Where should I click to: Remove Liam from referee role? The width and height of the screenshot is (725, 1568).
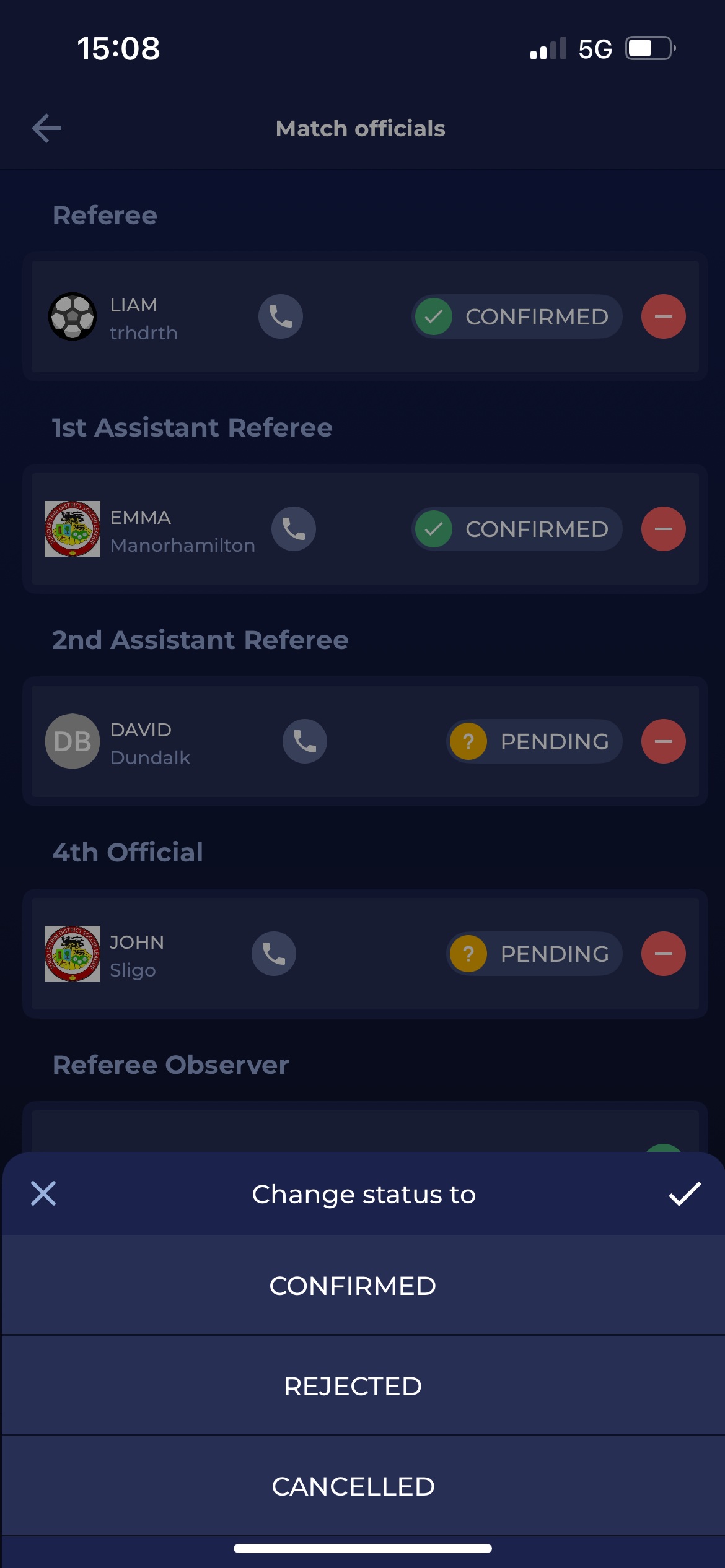point(663,316)
